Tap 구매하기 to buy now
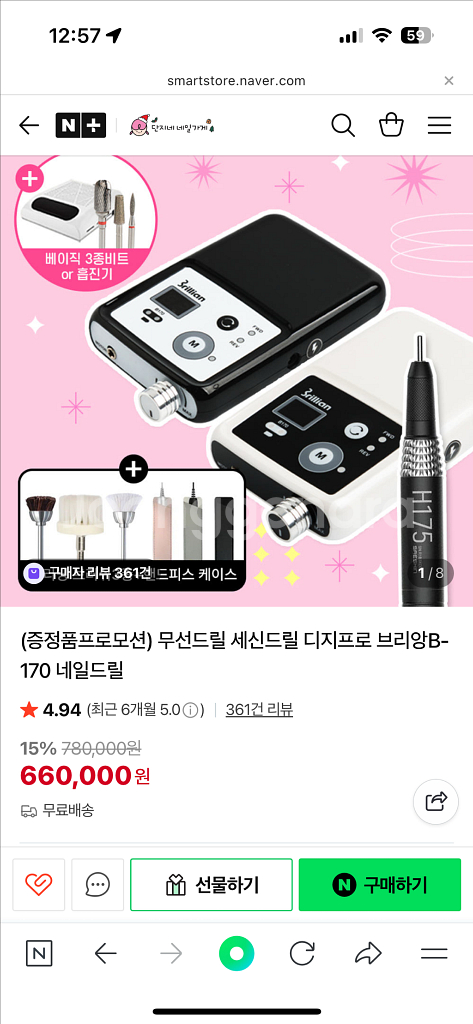This screenshot has width=473, height=1024. (380, 885)
